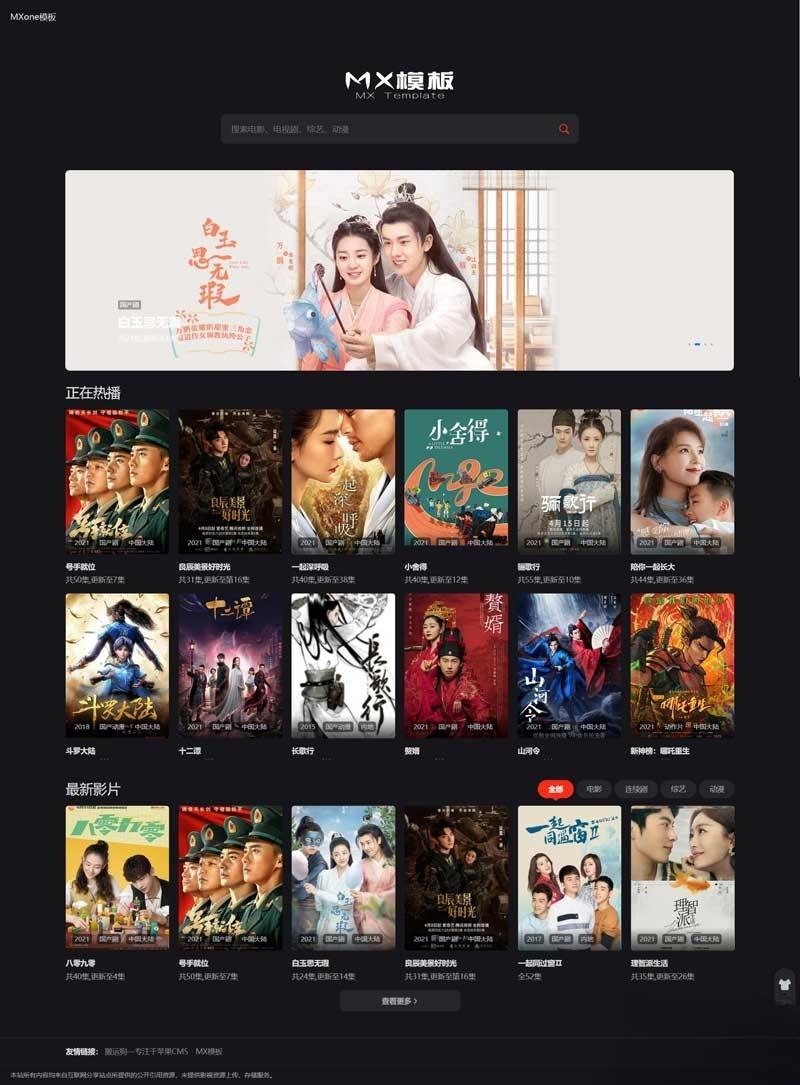The image size is (800, 1085).
Task: Open the 小舍得 drama card
Action: [x=456, y=481]
